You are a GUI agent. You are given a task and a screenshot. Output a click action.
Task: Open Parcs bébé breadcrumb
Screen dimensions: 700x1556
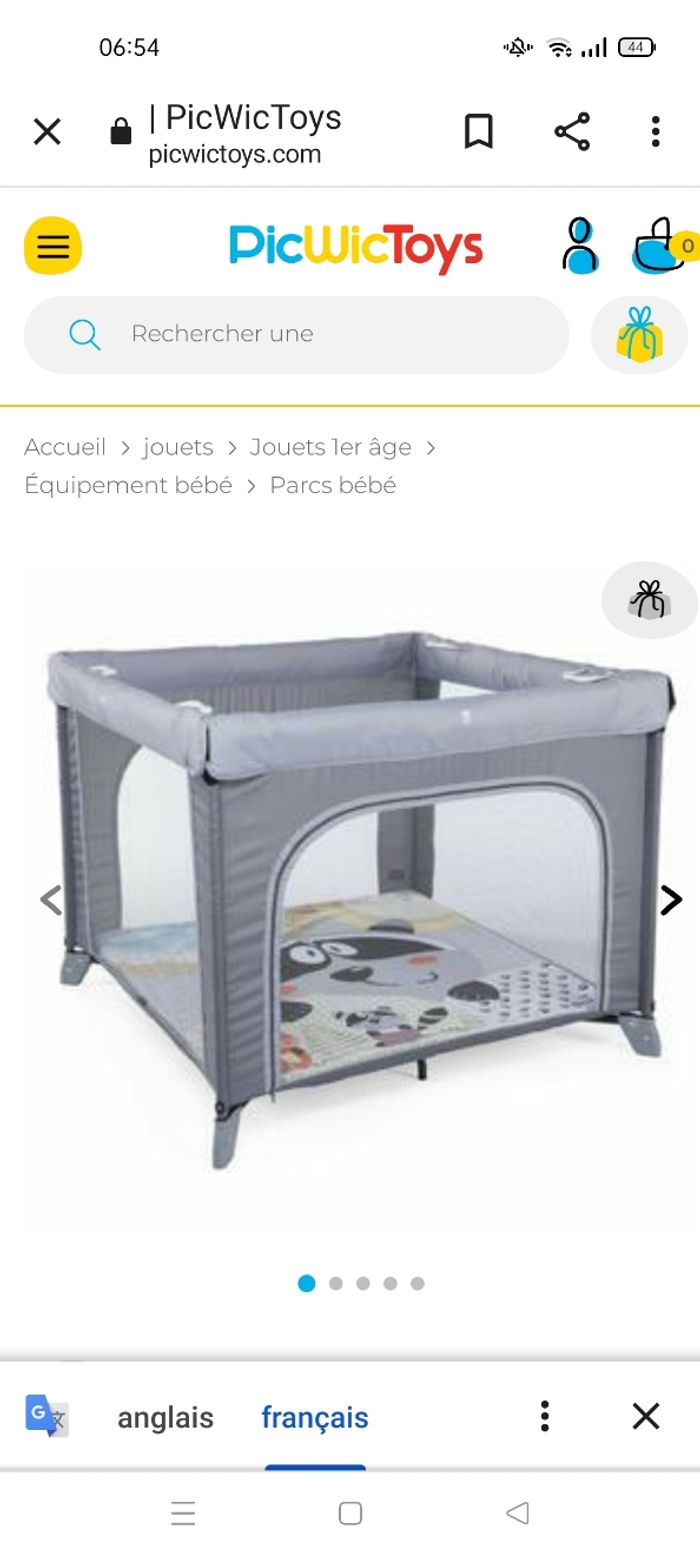coord(333,485)
